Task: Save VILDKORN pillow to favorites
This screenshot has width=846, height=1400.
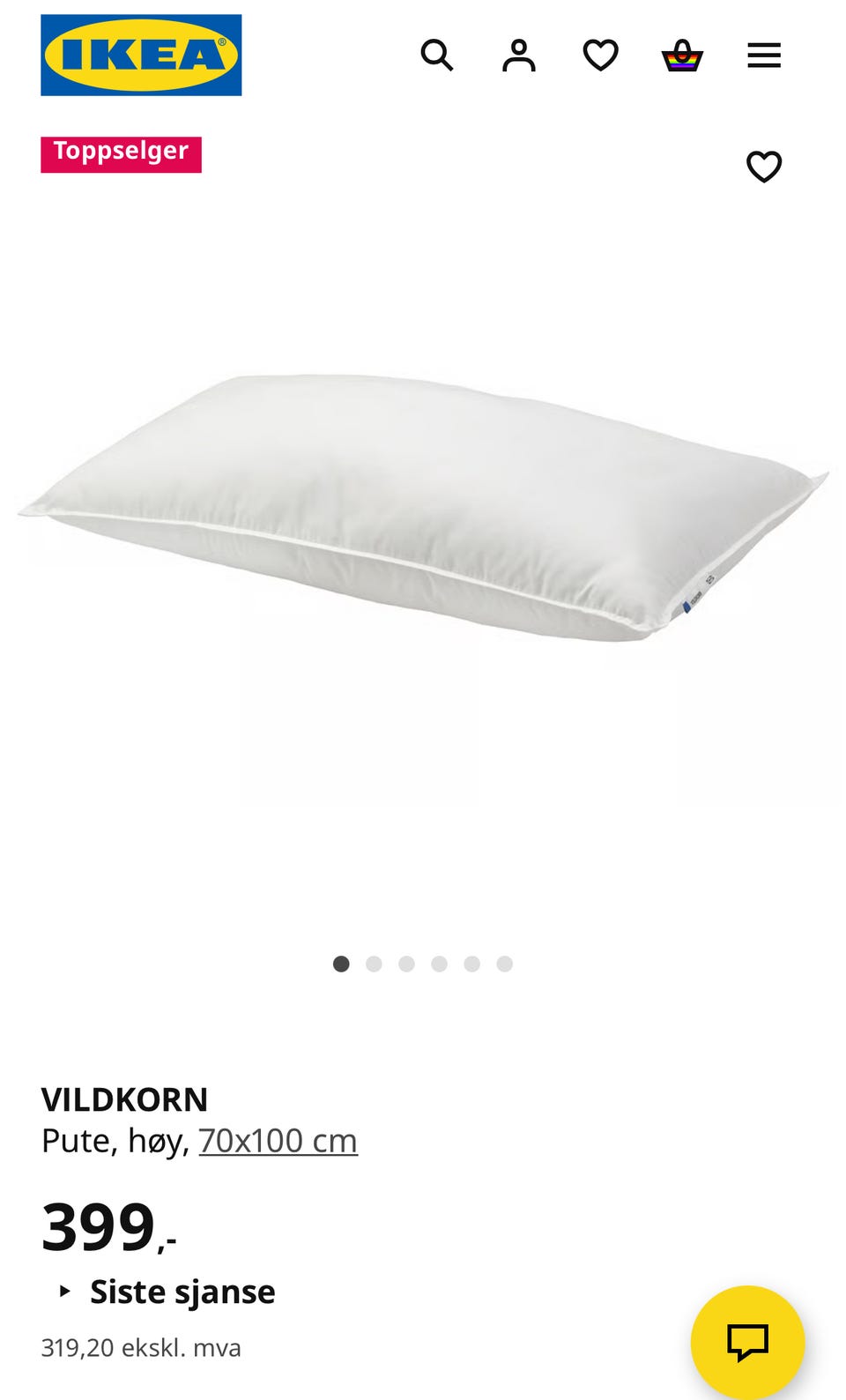Action: [764, 167]
